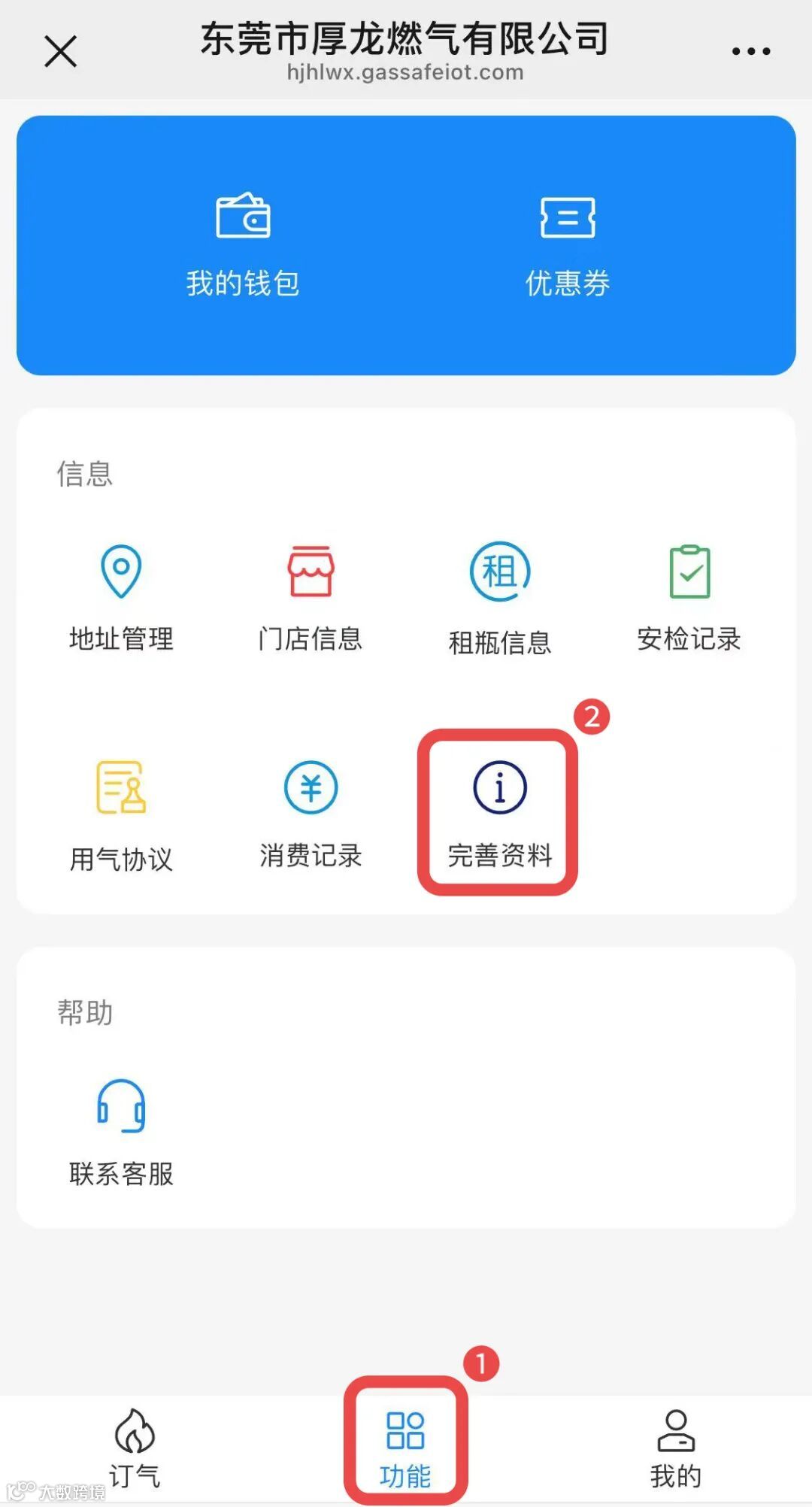Open 我的钱包 wallet

(243, 245)
